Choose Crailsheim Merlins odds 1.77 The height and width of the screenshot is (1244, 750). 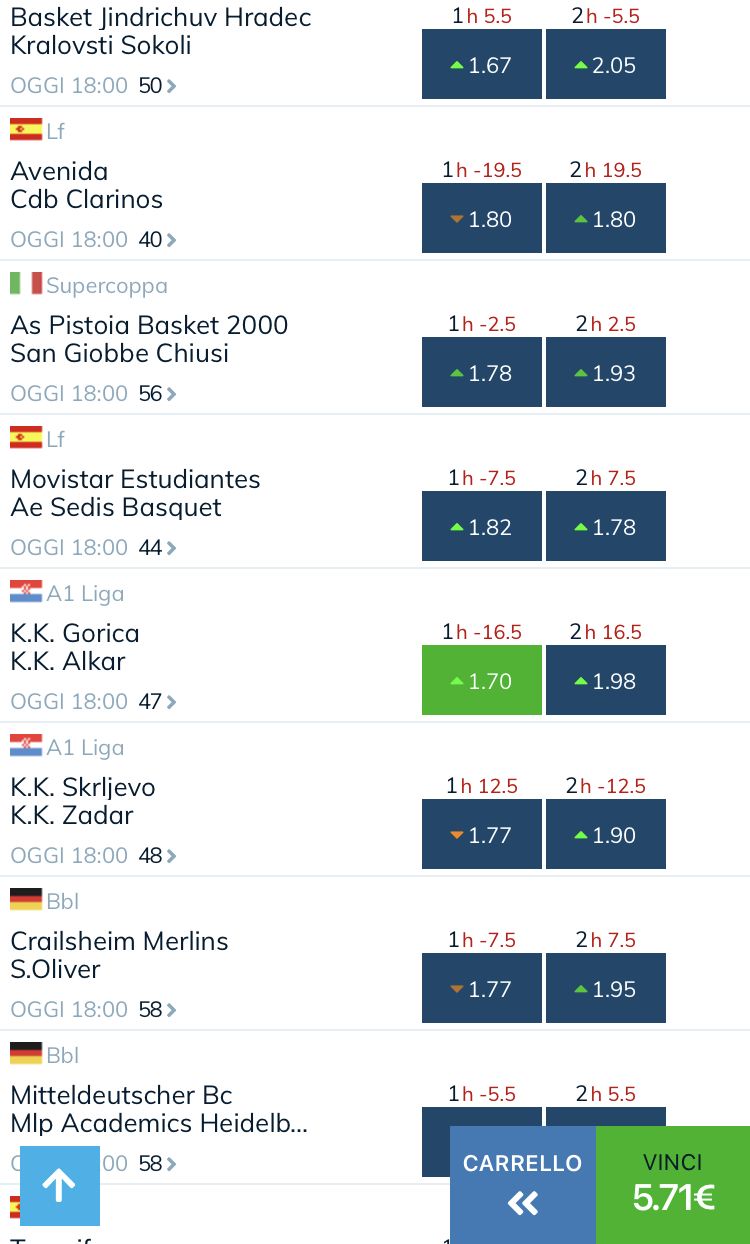(482, 988)
